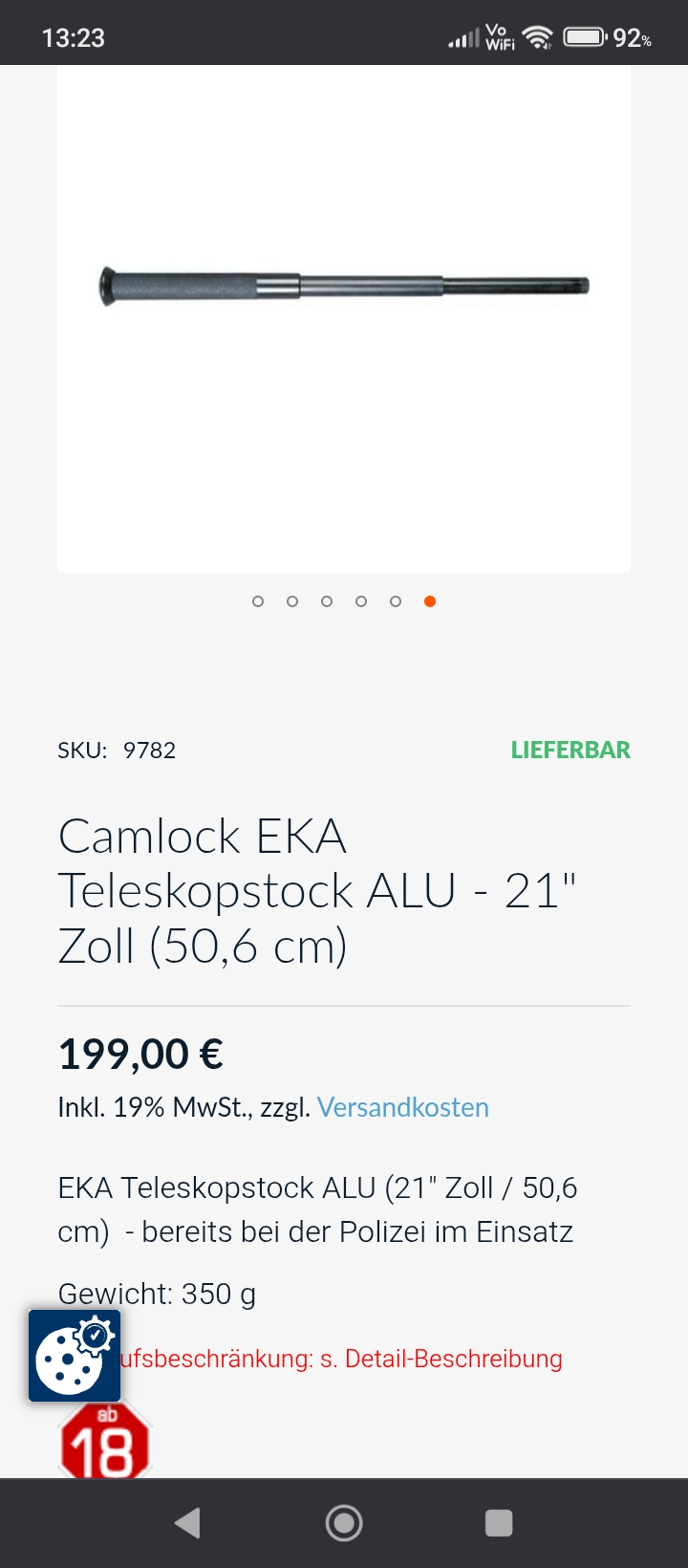Enlarge the Teleskopstock product image
Viewport: 688px width, 1568px height.
pos(344,287)
